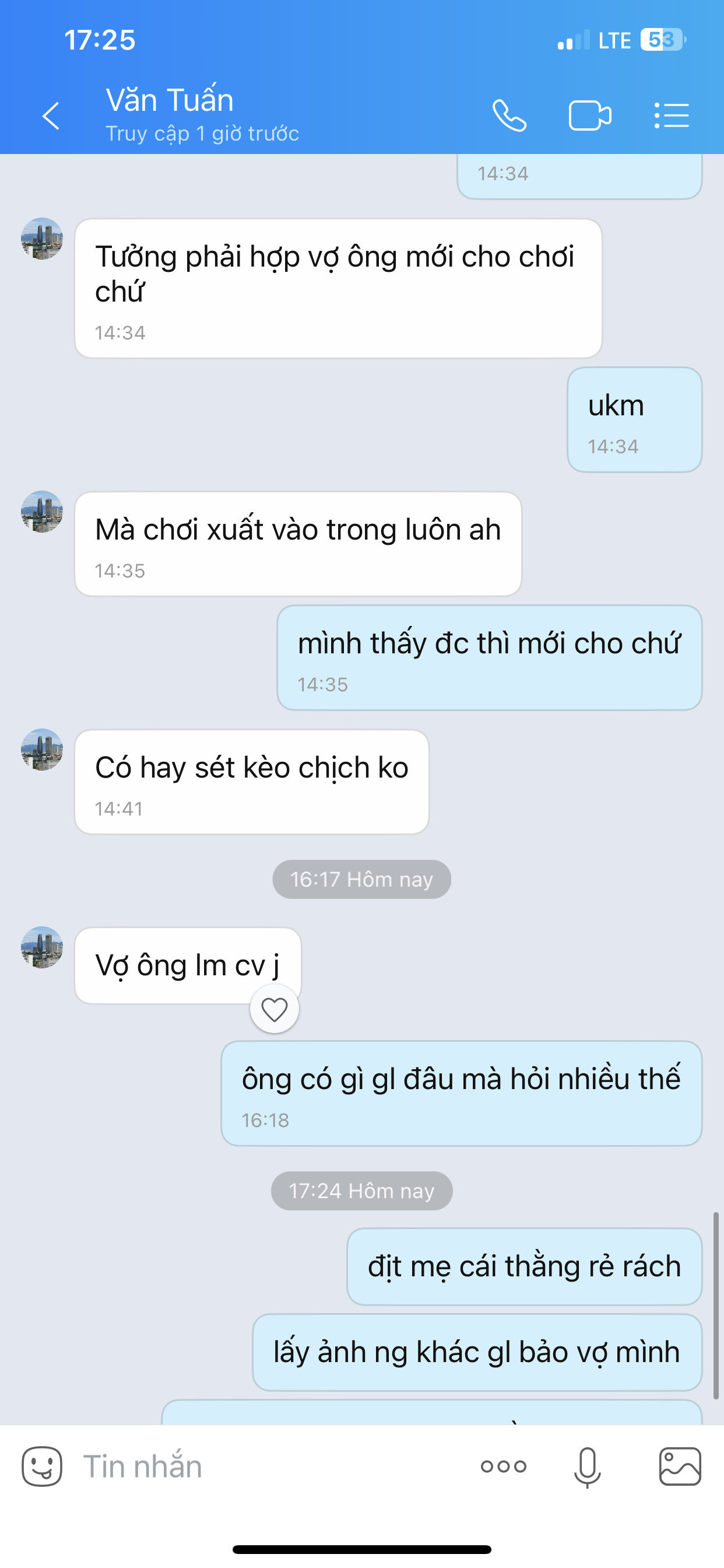Record a voice message
Image resolution: width=724 pixels, height=1568 pixels.
pyautogui.click(x=587, y=1466)
